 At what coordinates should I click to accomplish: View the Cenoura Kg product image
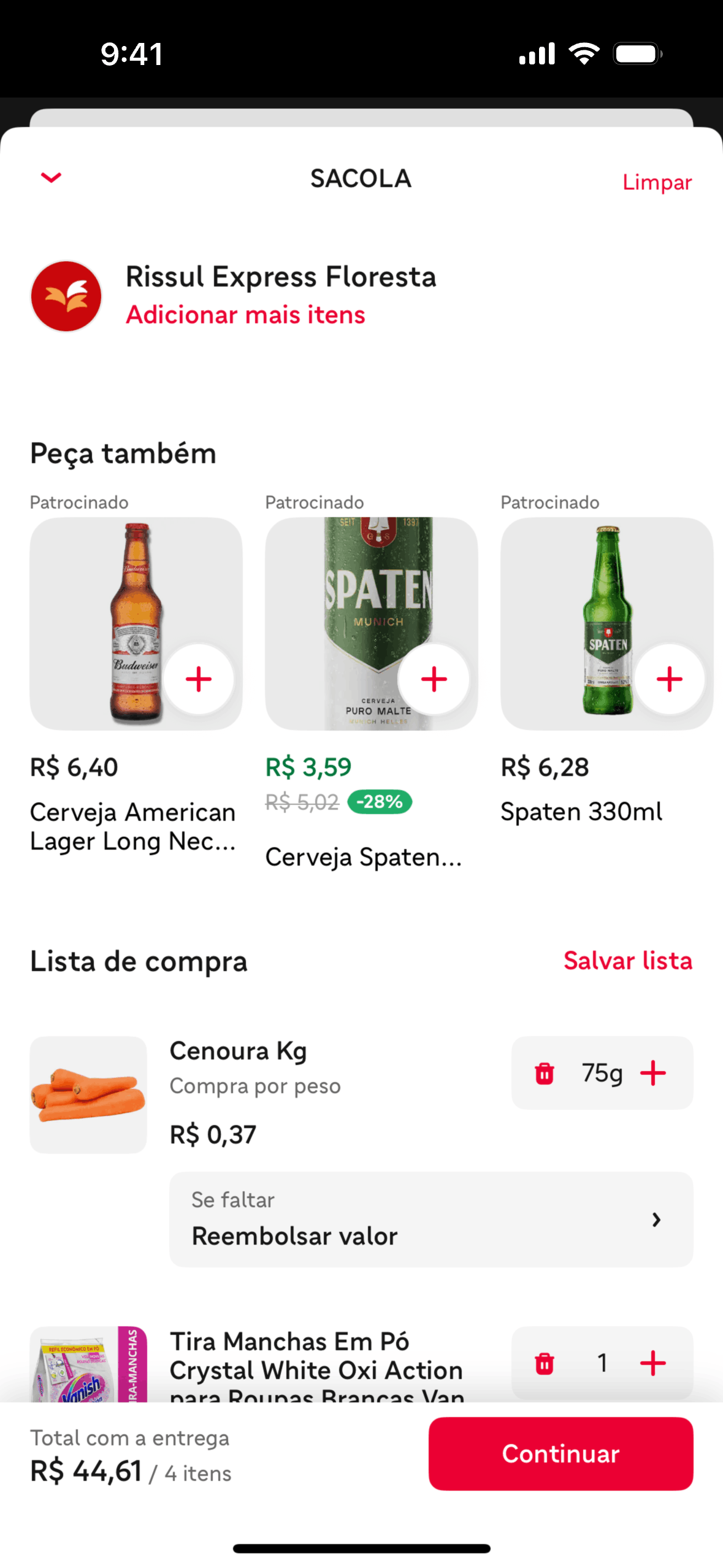[88, 1095]
